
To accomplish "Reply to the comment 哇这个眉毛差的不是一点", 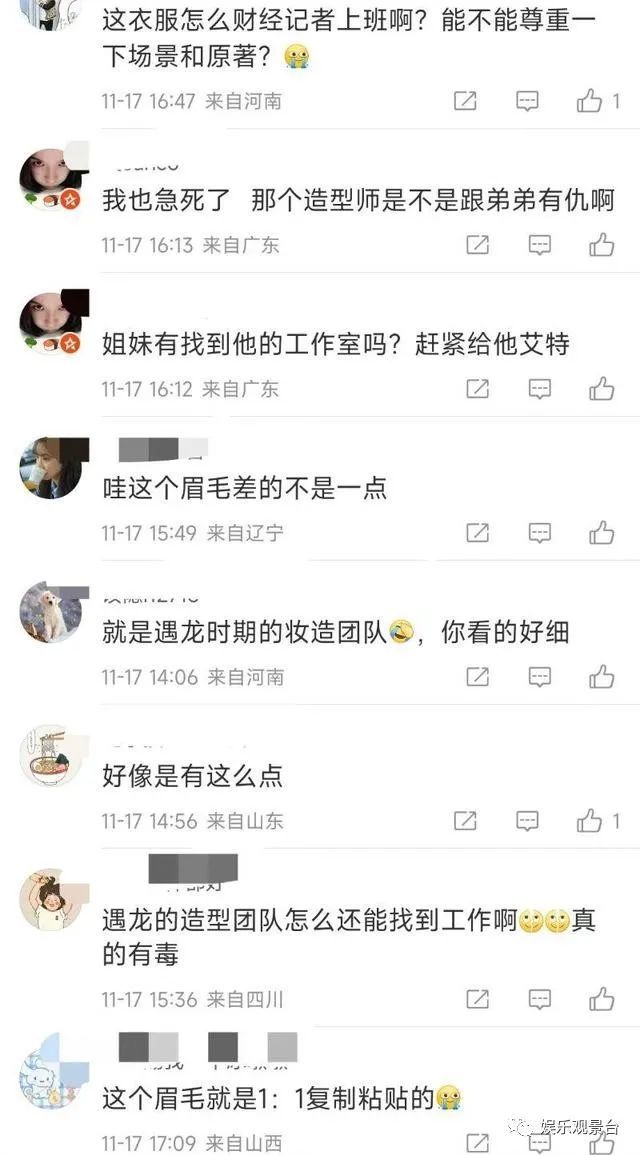I will (539, 533).
